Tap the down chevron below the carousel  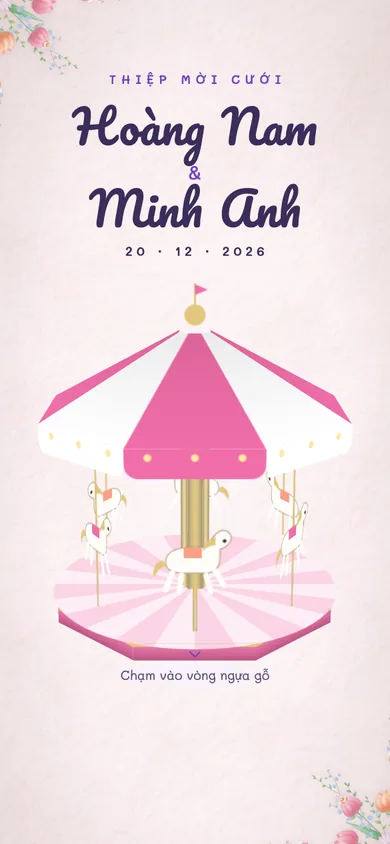pos(195,654)
